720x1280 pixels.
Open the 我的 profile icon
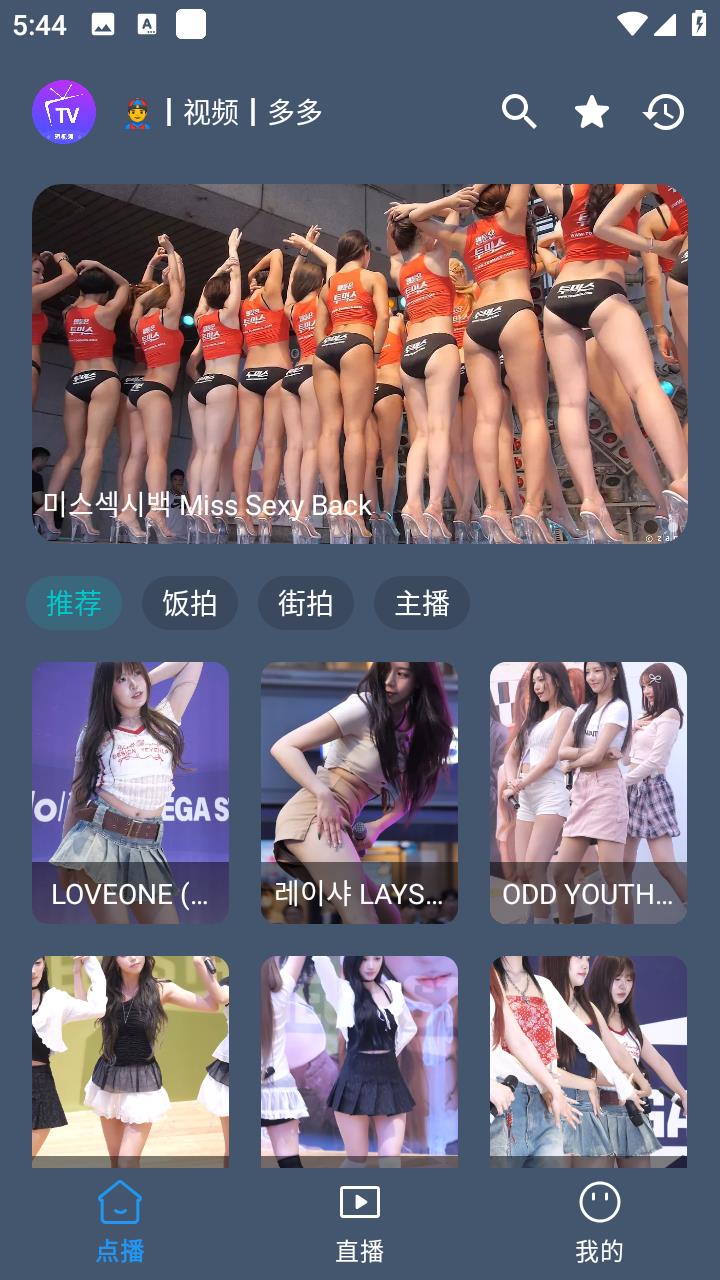point(598,1203)
